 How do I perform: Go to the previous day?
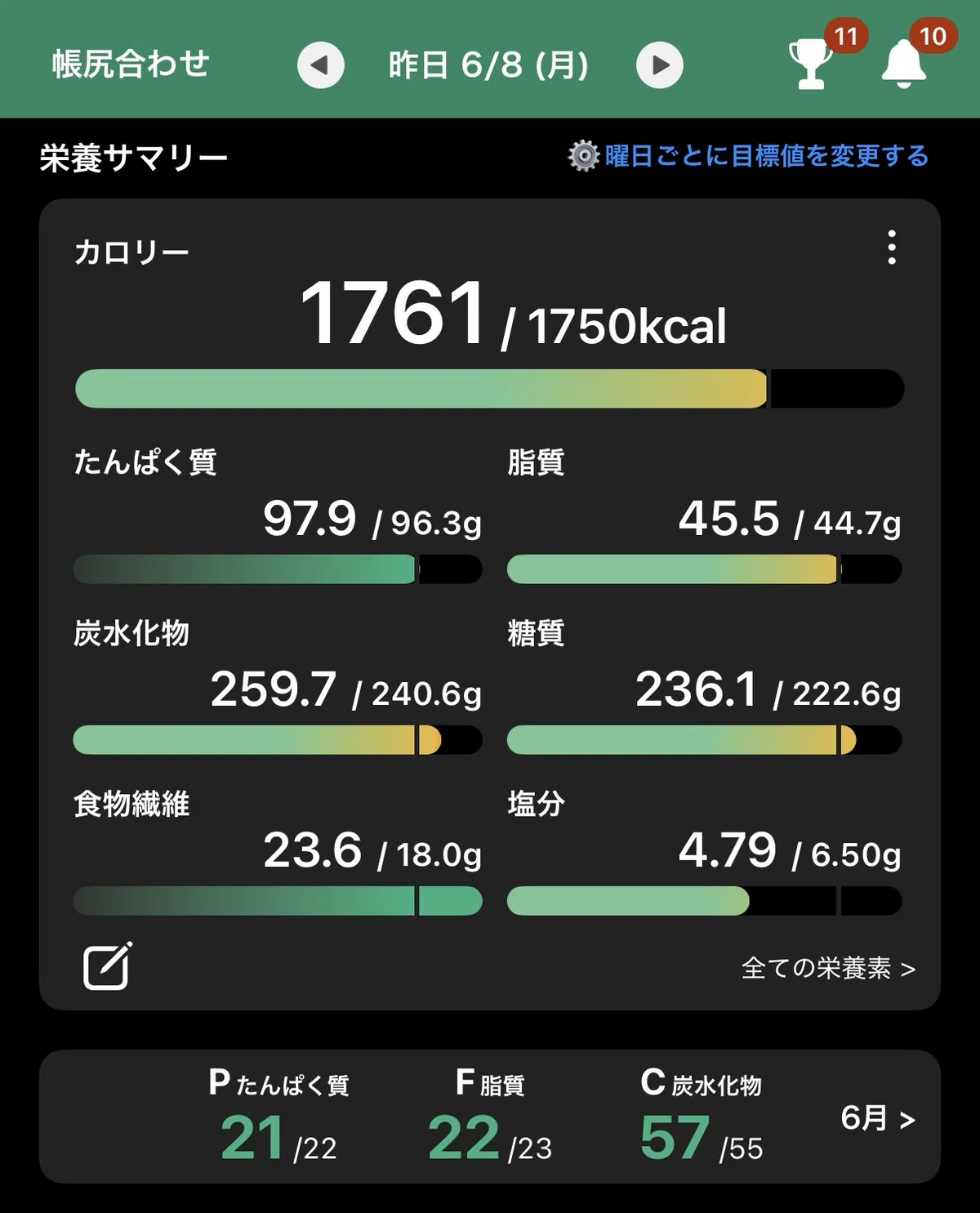tap(320, 65)
